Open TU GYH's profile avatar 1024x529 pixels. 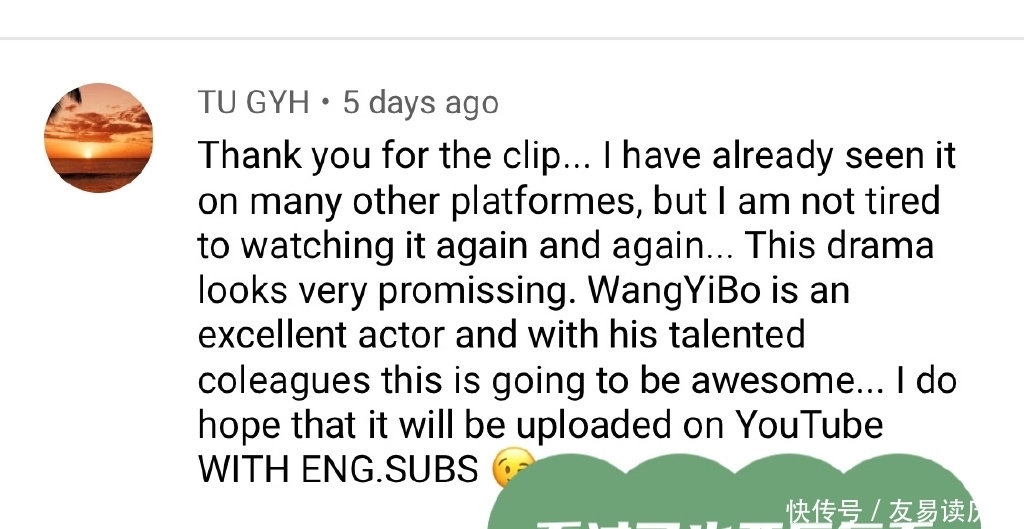point(99,138)
